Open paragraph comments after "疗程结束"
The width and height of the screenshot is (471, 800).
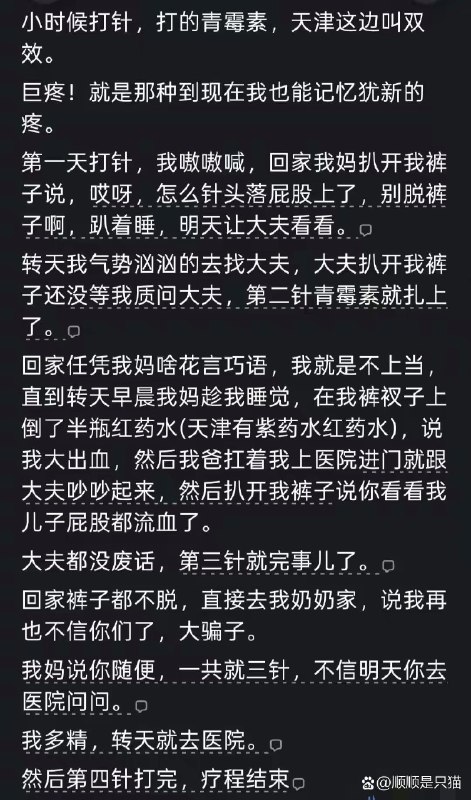299,784
